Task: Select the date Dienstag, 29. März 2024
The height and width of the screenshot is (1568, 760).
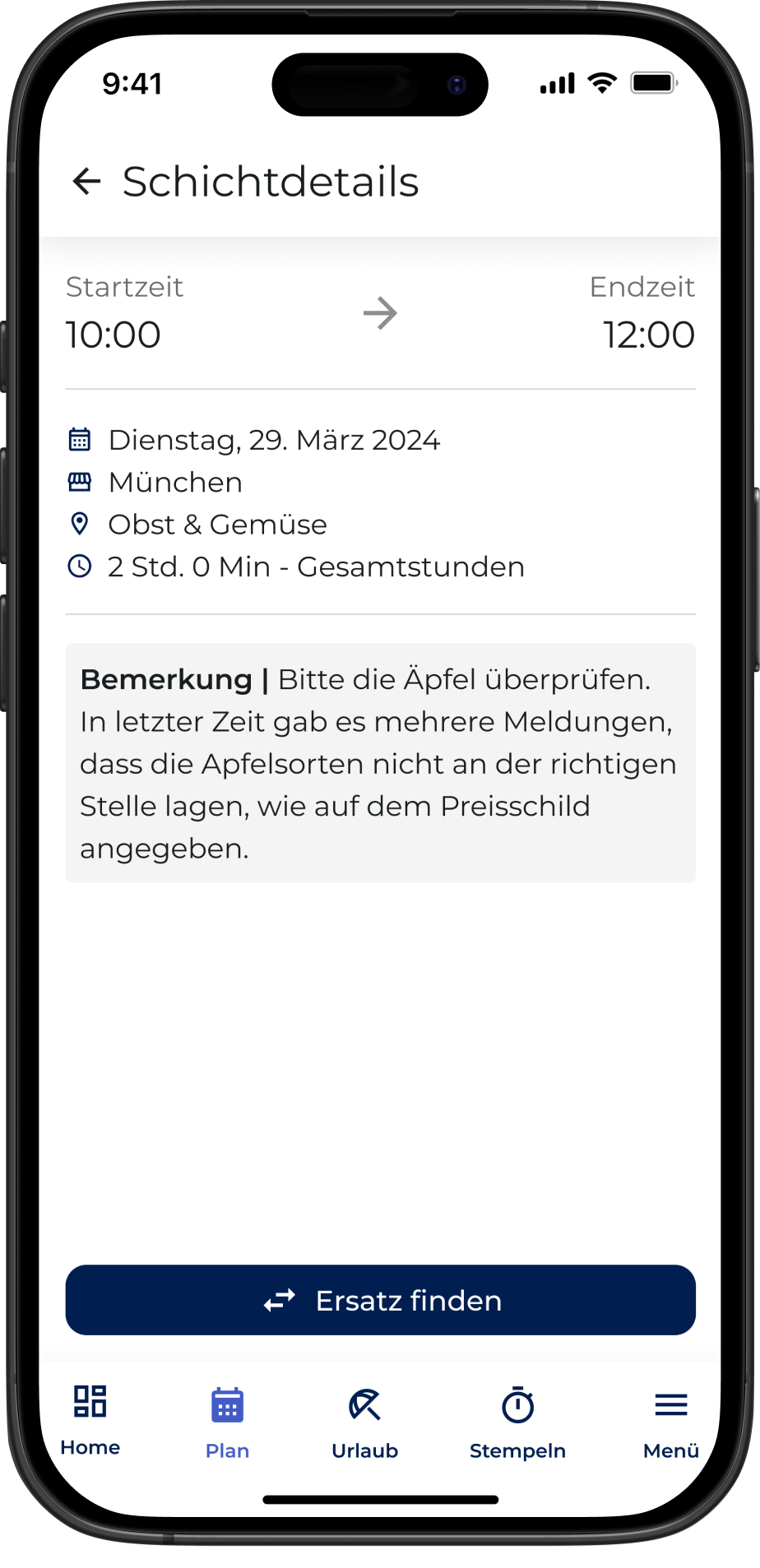Action: click(275, 439)
